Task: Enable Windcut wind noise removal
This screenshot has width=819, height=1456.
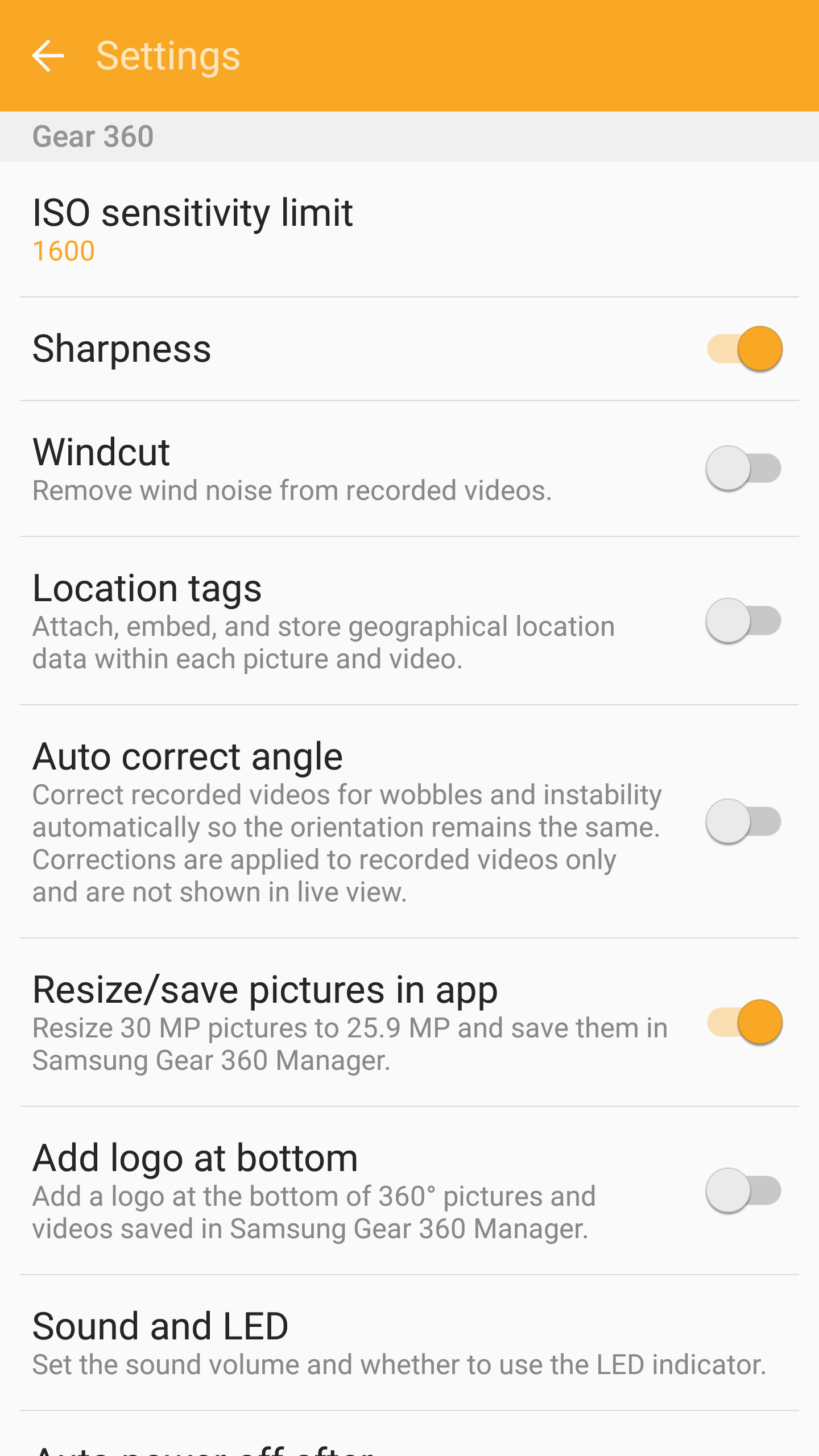Action: (744, 468)
